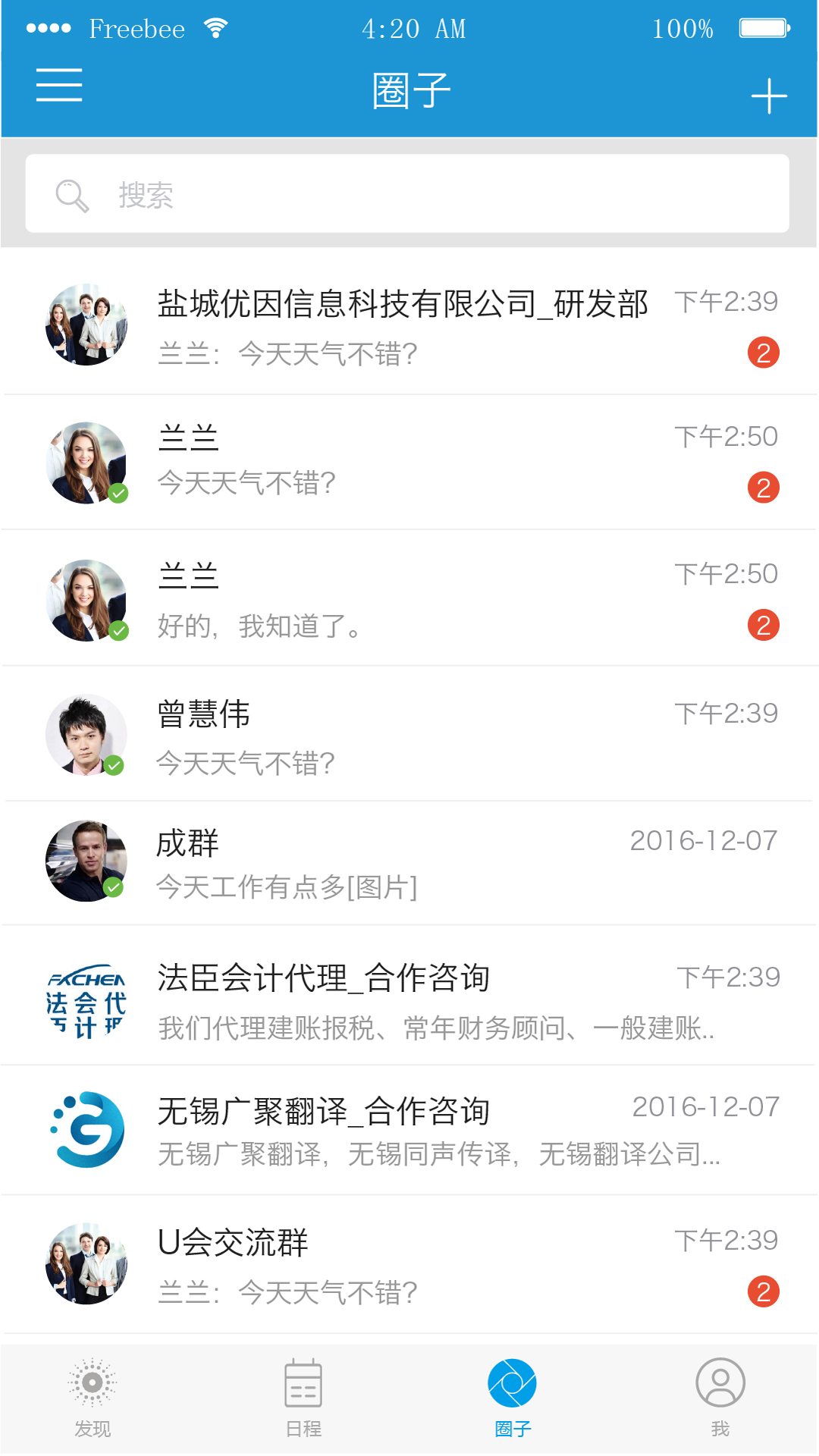819x1456 pixels.
Task: Open the hamburger menu in the top bar
Action: (x=59, y=86)
